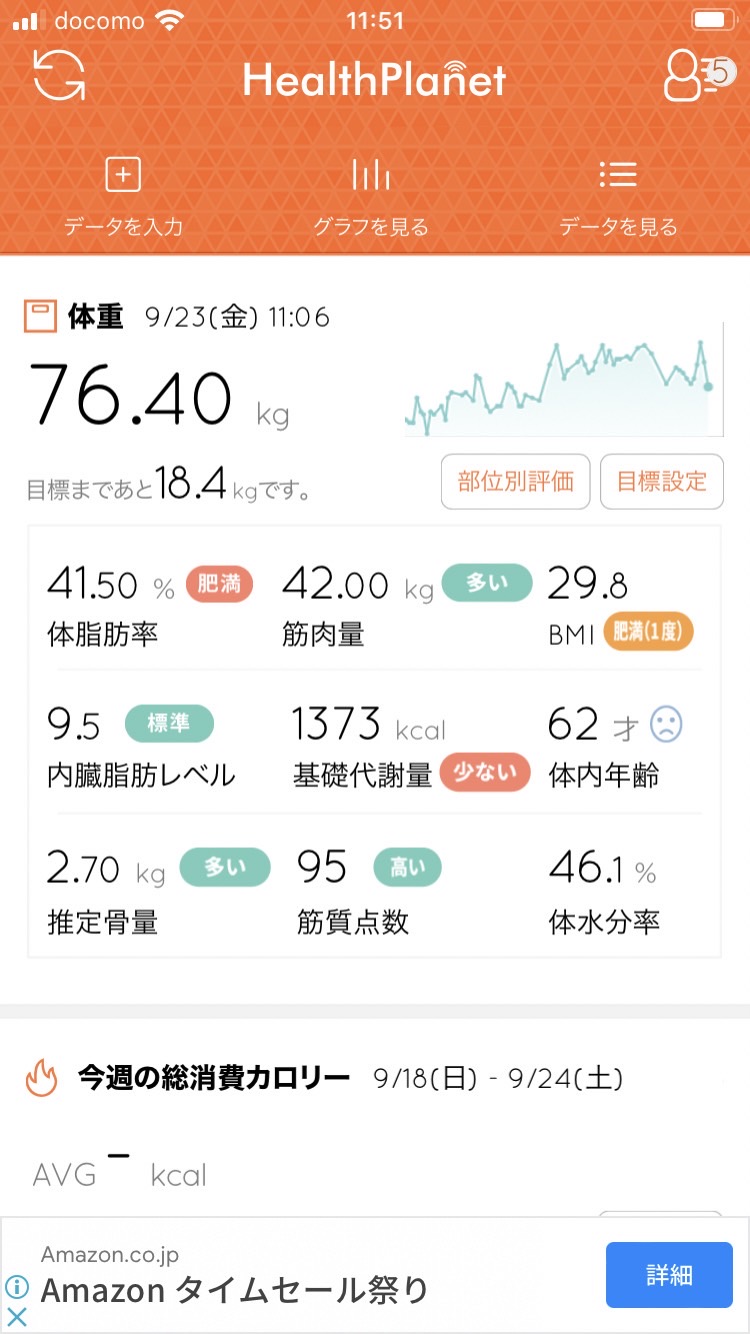
Task: Open グラフを見る to view graphs
Action: (x=370, y=197)
